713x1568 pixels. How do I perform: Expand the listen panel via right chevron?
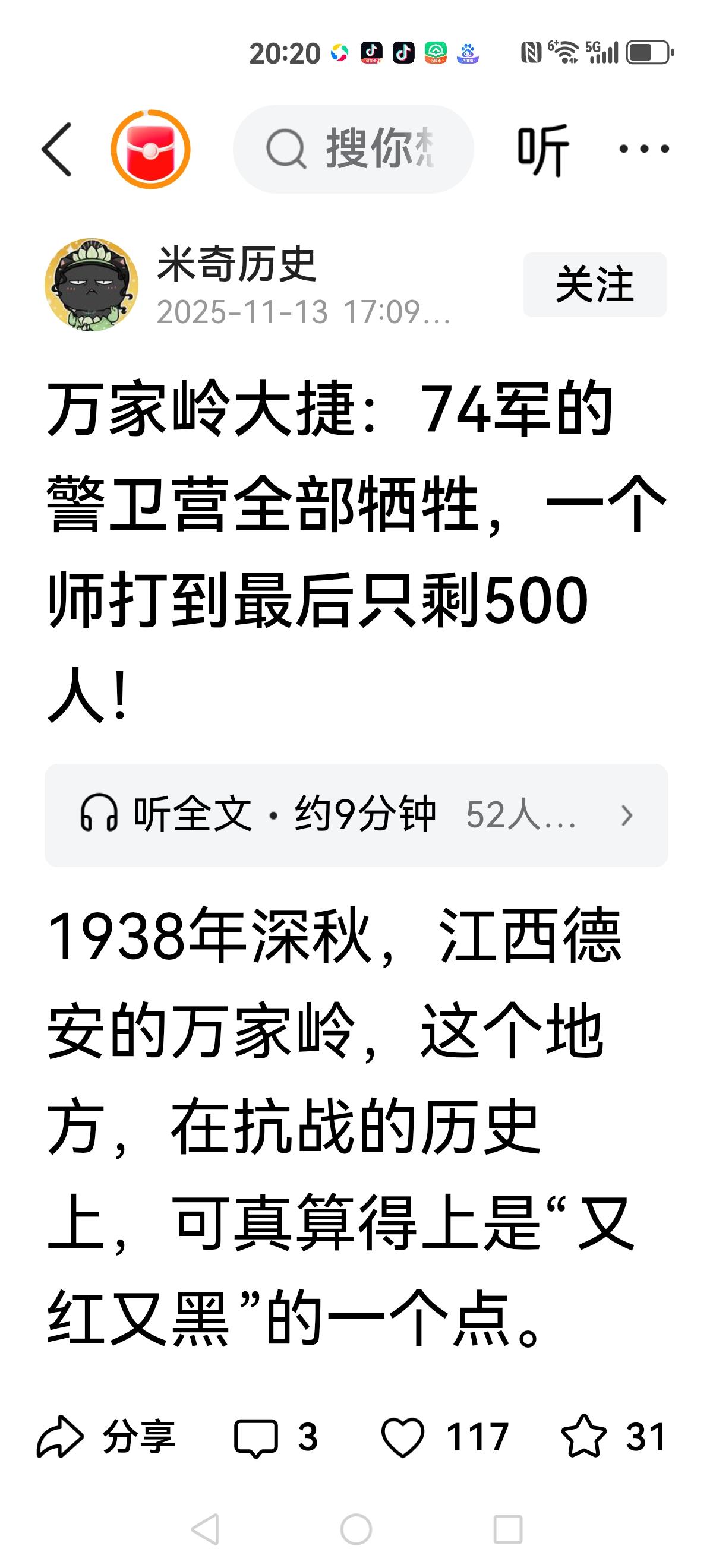coord(629,815)
